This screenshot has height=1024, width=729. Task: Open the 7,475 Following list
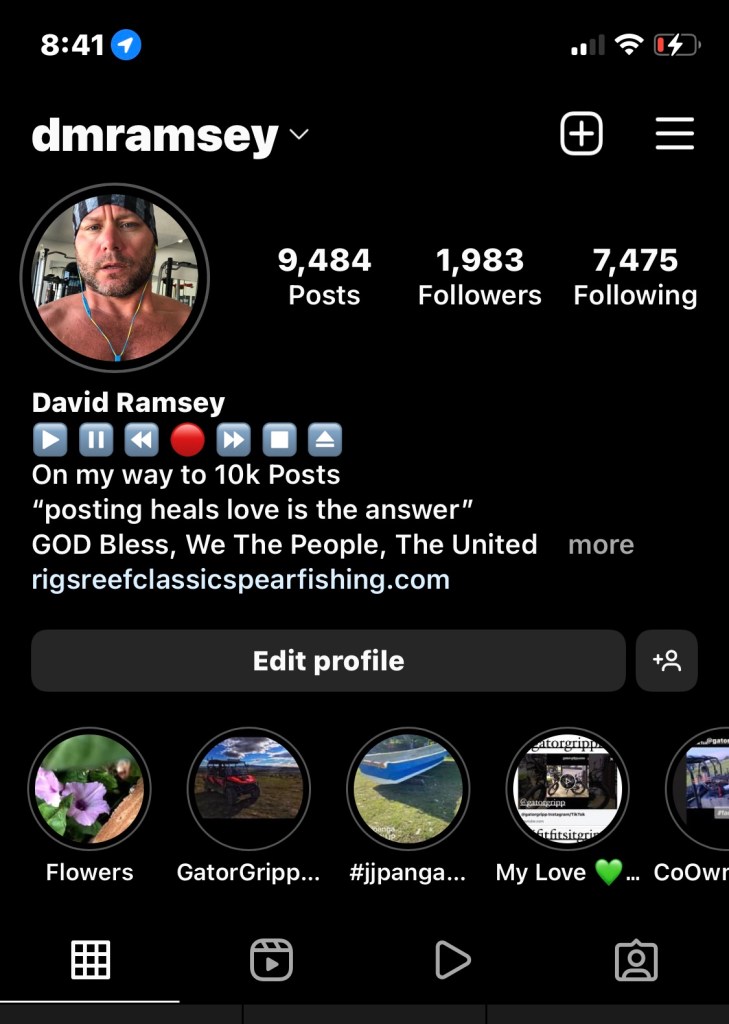635,277
